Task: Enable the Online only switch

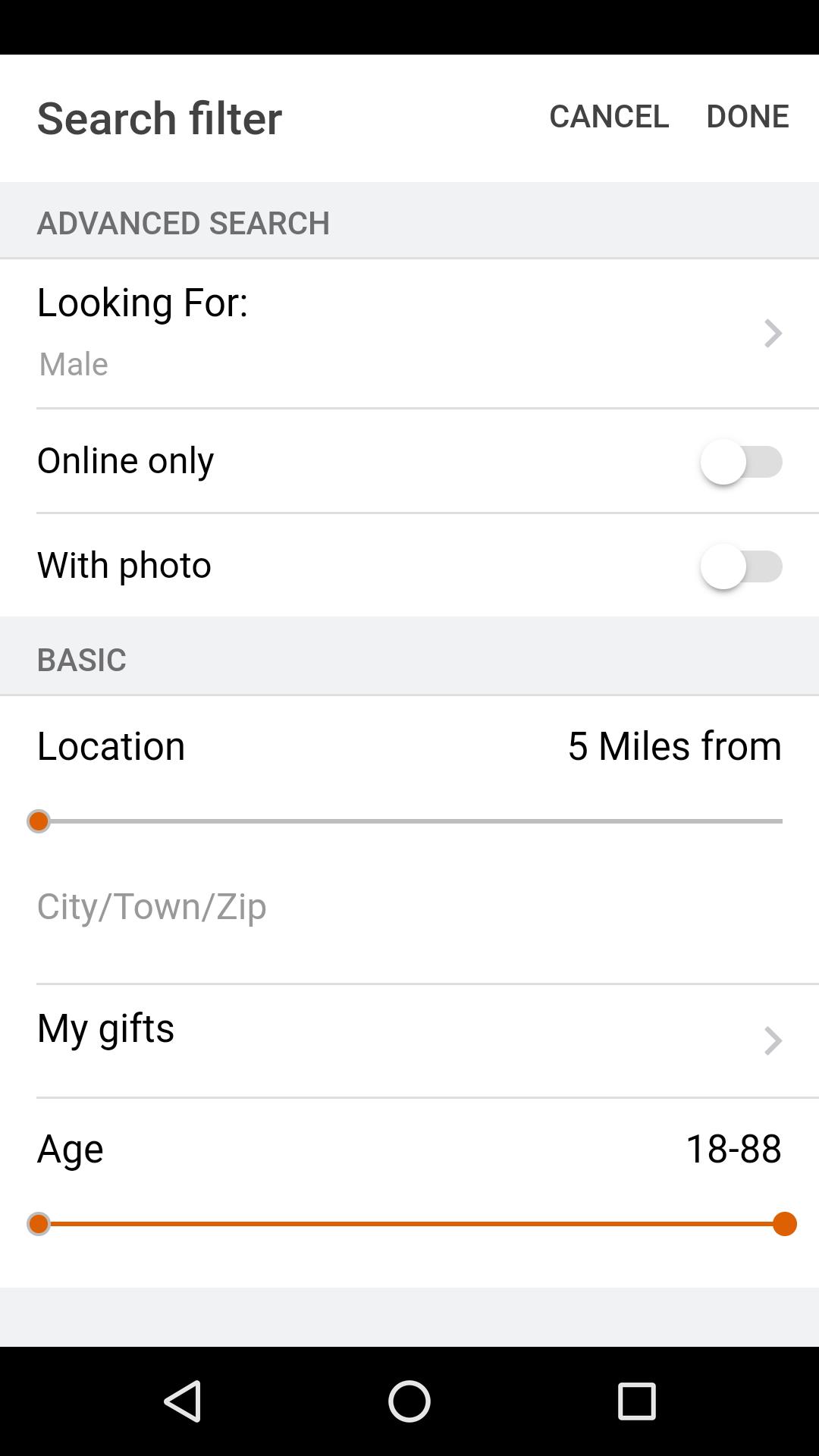Action: point(741,462)
